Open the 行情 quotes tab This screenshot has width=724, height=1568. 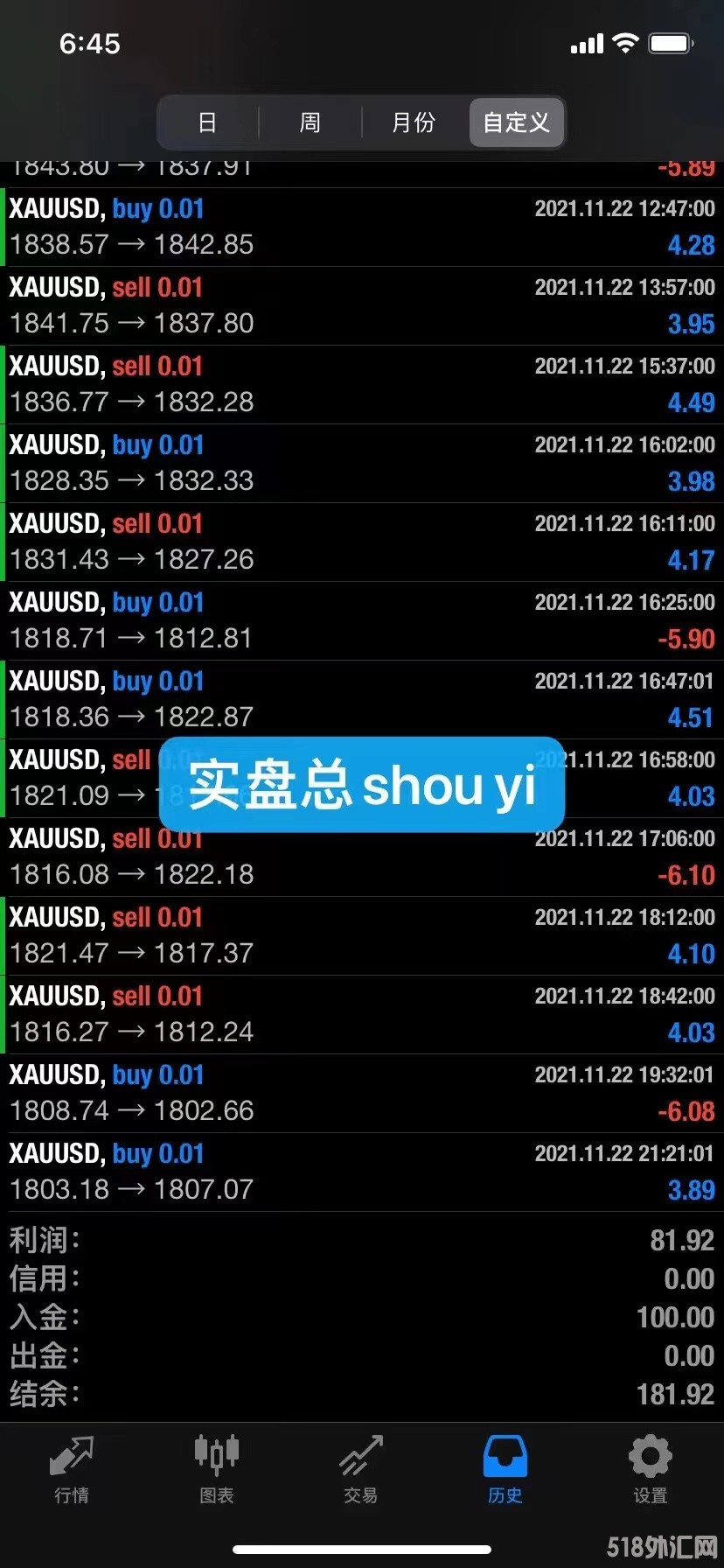(72, 1470)
